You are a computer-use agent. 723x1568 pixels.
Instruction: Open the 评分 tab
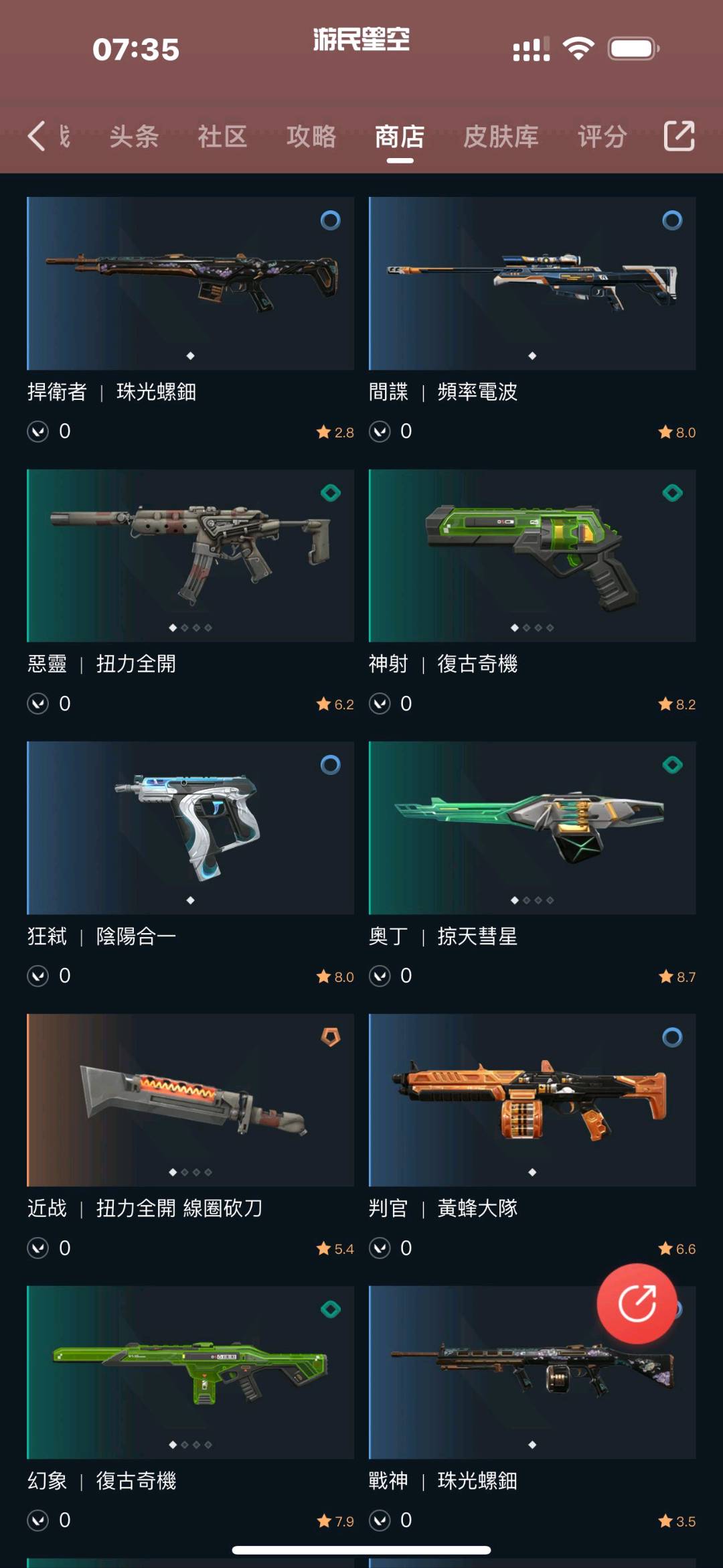(602, 137)
